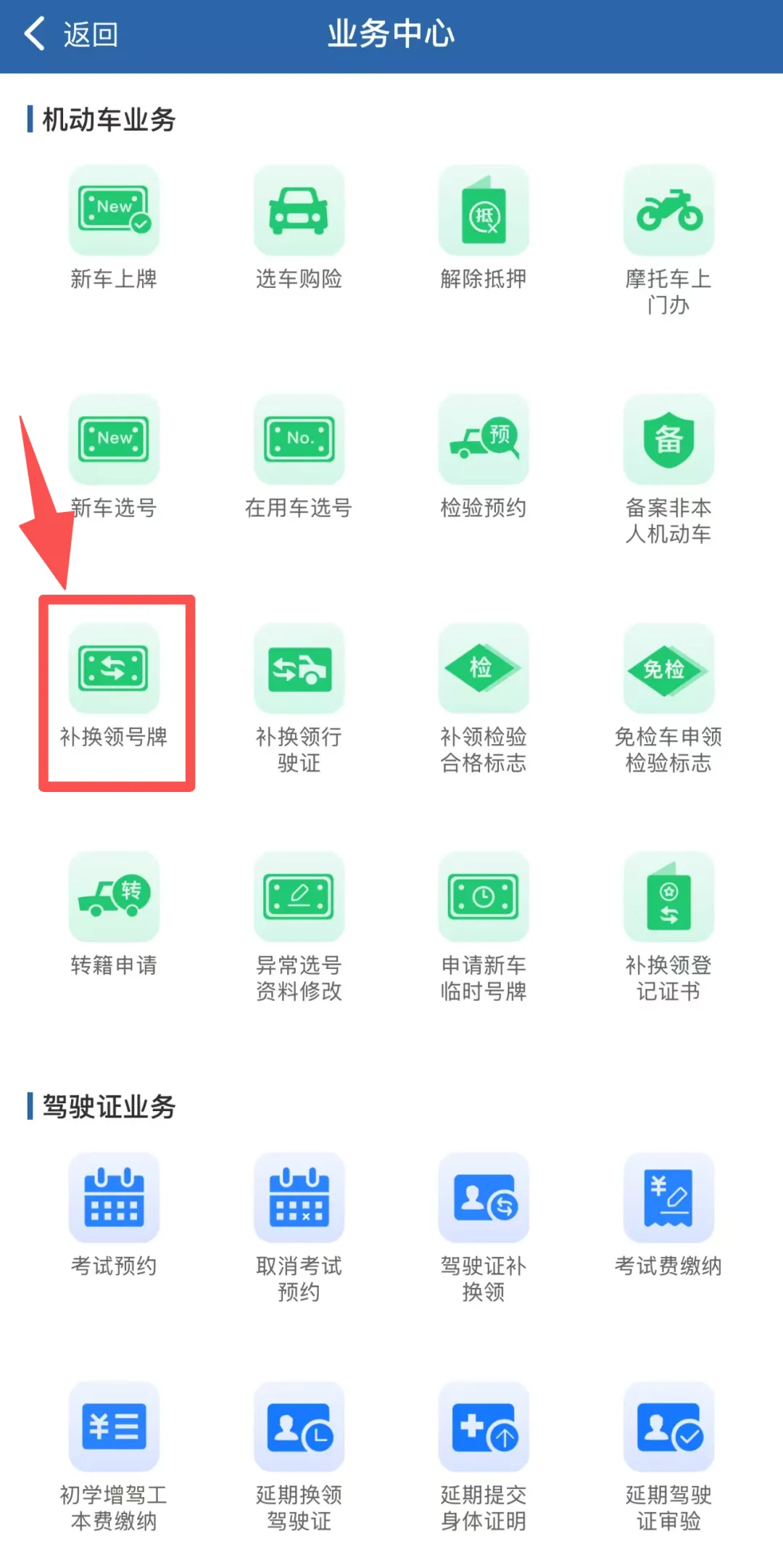The width and height of the screenshot is (783, 1568).
Task: Open 补换领行驶证
Action: tap(299, 669)
